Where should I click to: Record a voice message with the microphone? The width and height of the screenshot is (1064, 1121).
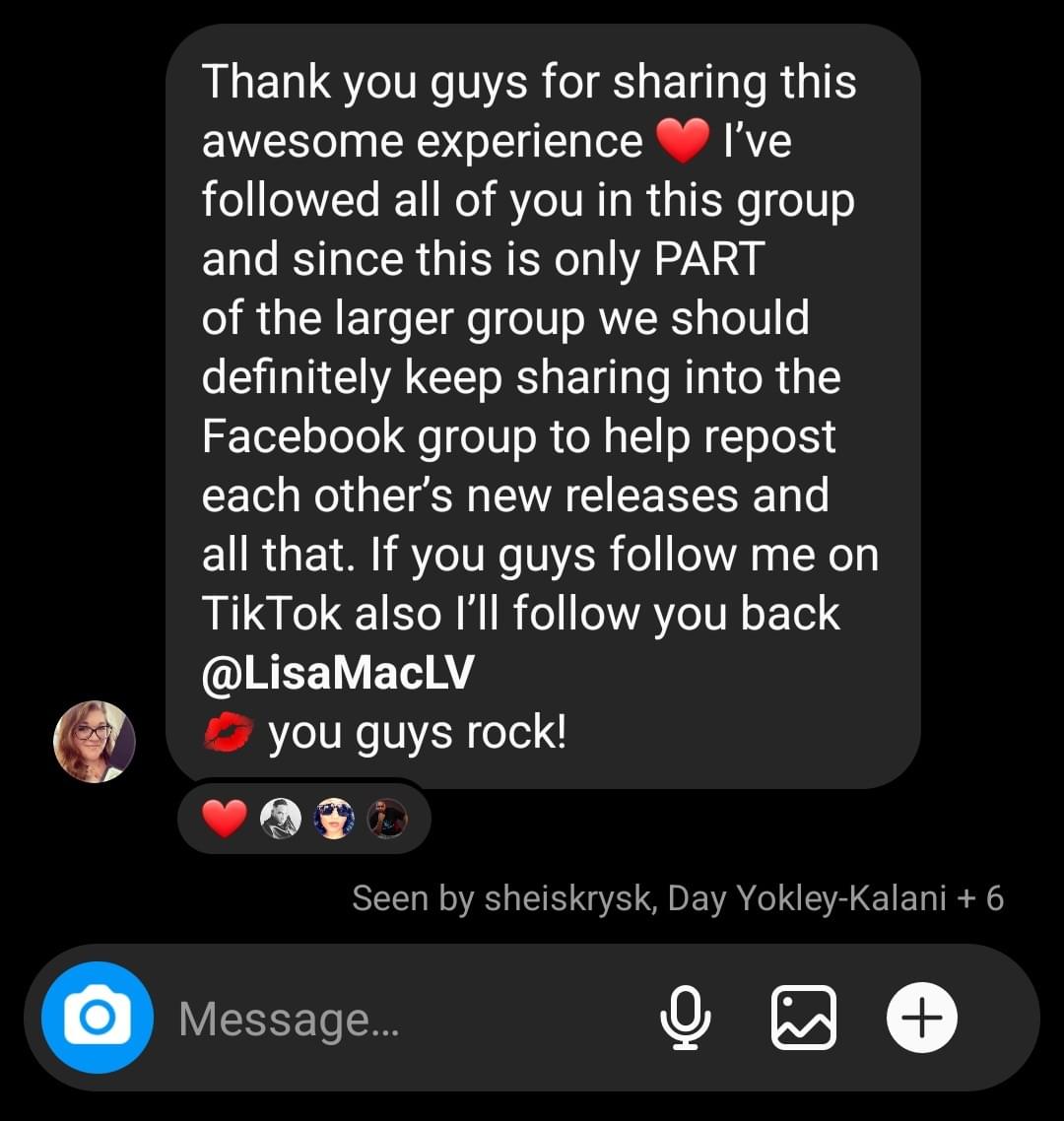point(685,1018)
